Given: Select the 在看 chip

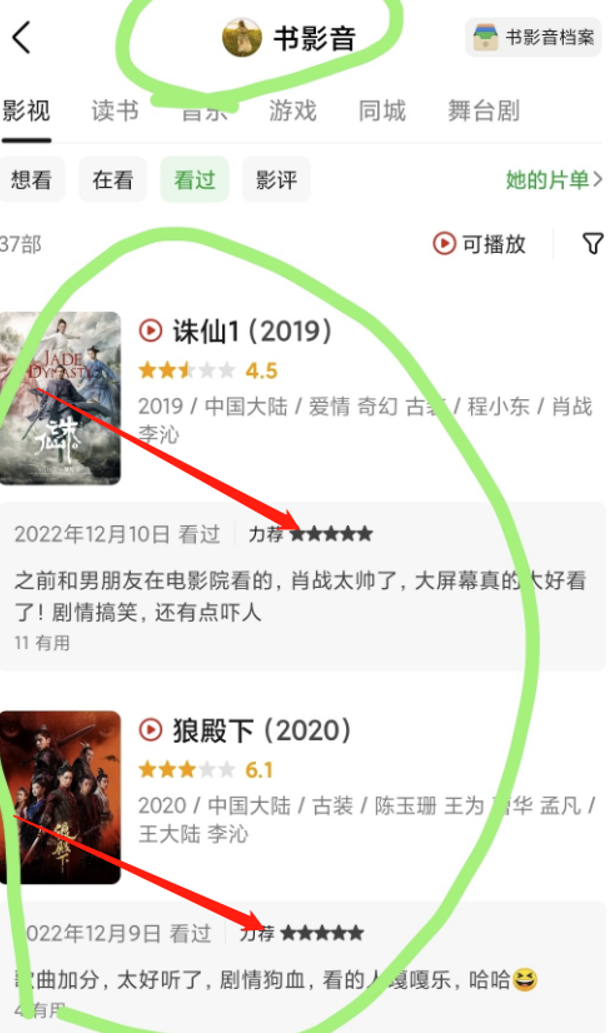Looking at the screenshot, I should (113, 179).
